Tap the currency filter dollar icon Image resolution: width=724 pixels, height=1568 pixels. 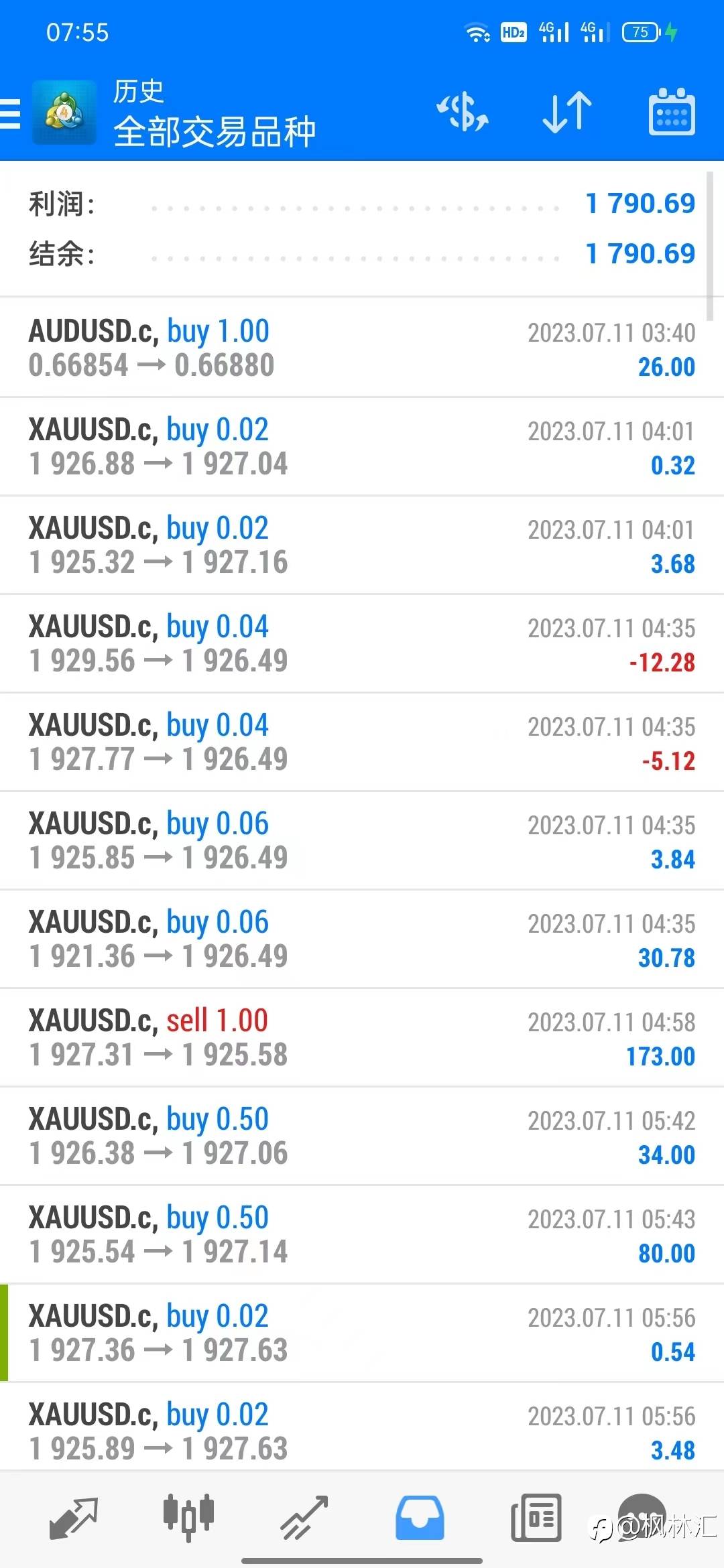pyautogui.click(x=462, y=113)
